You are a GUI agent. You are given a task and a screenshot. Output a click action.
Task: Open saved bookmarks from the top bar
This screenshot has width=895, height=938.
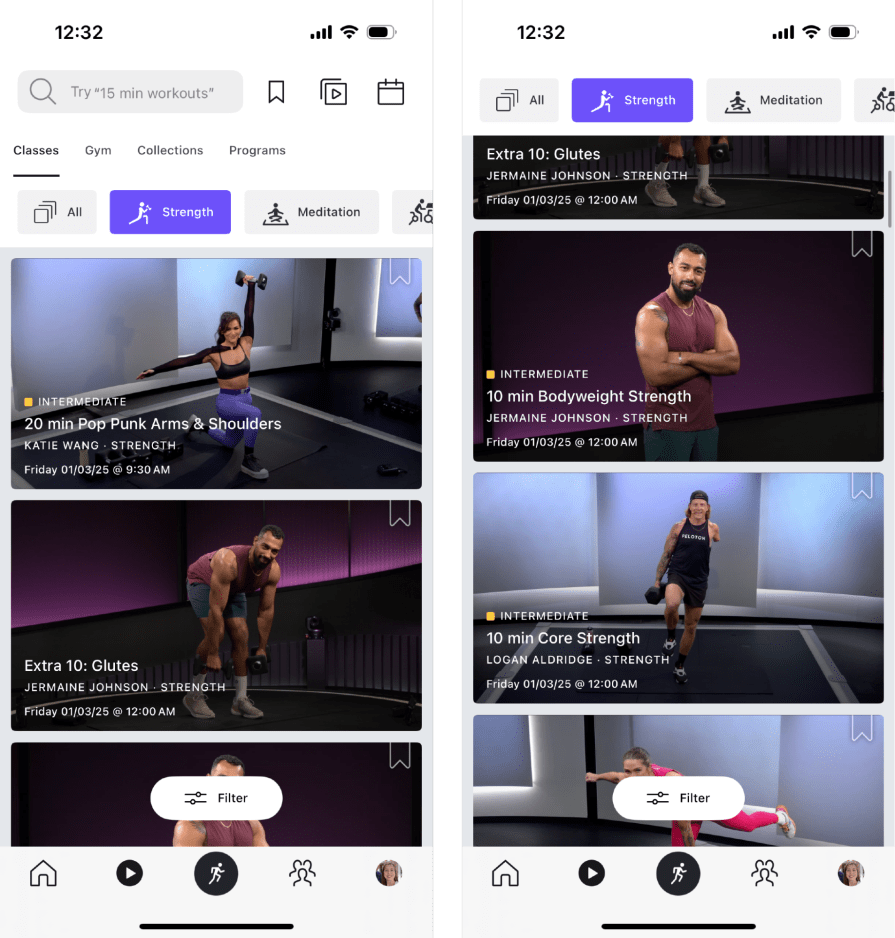[x=276, y=92]
